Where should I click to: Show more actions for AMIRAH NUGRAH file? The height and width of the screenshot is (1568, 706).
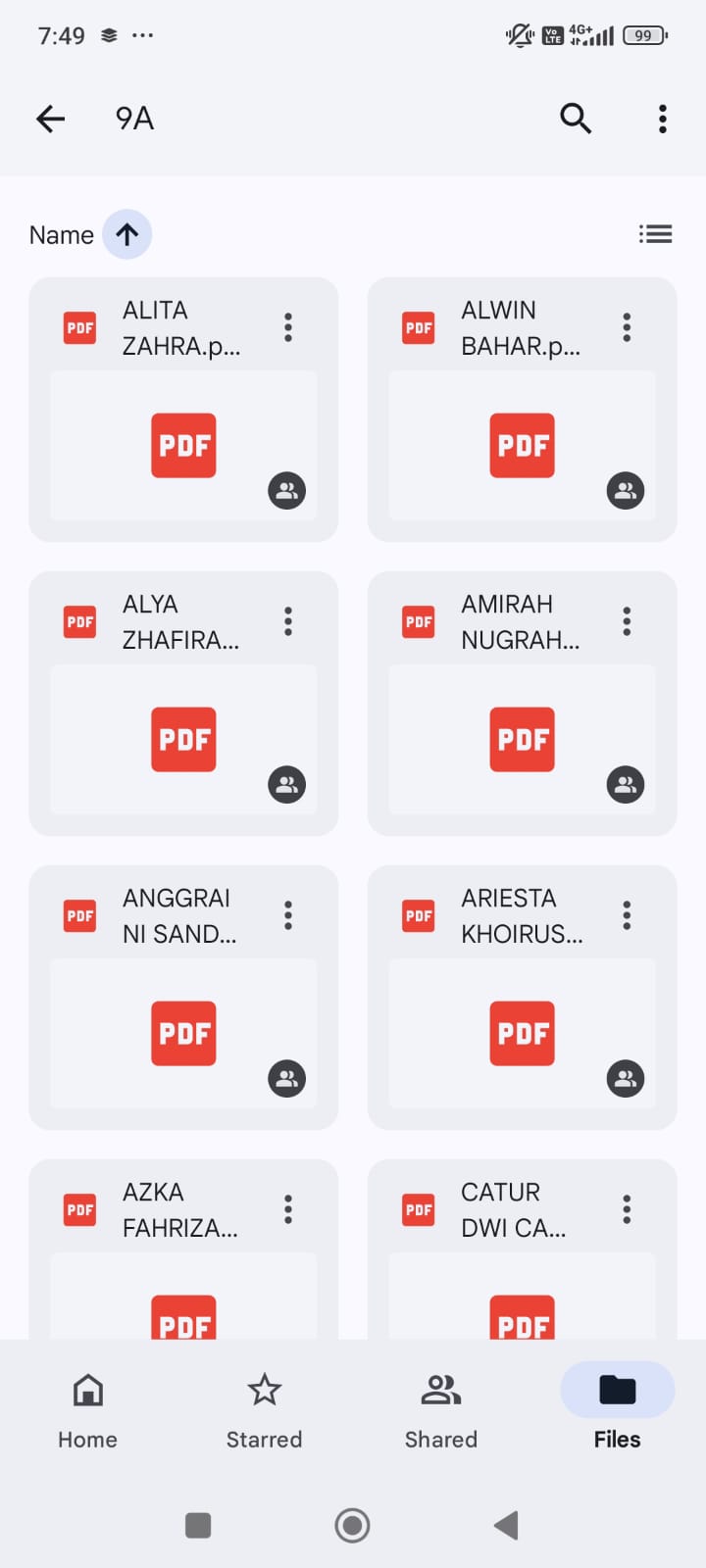point(627,621)
